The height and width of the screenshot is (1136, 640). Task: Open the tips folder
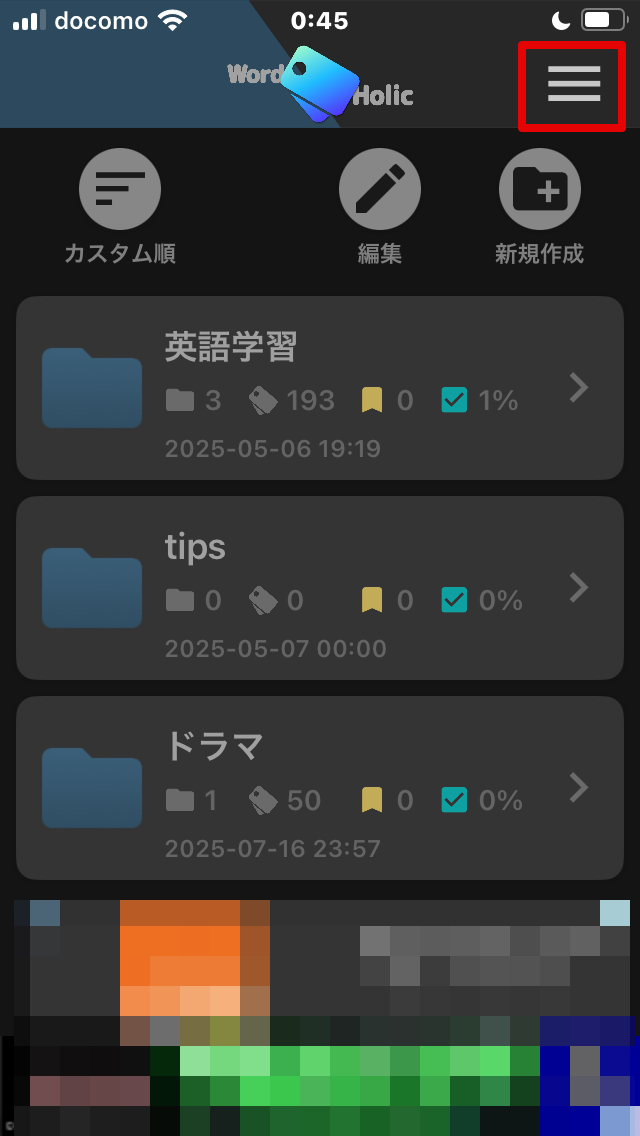pyautogui.click(x=320, y=588)
